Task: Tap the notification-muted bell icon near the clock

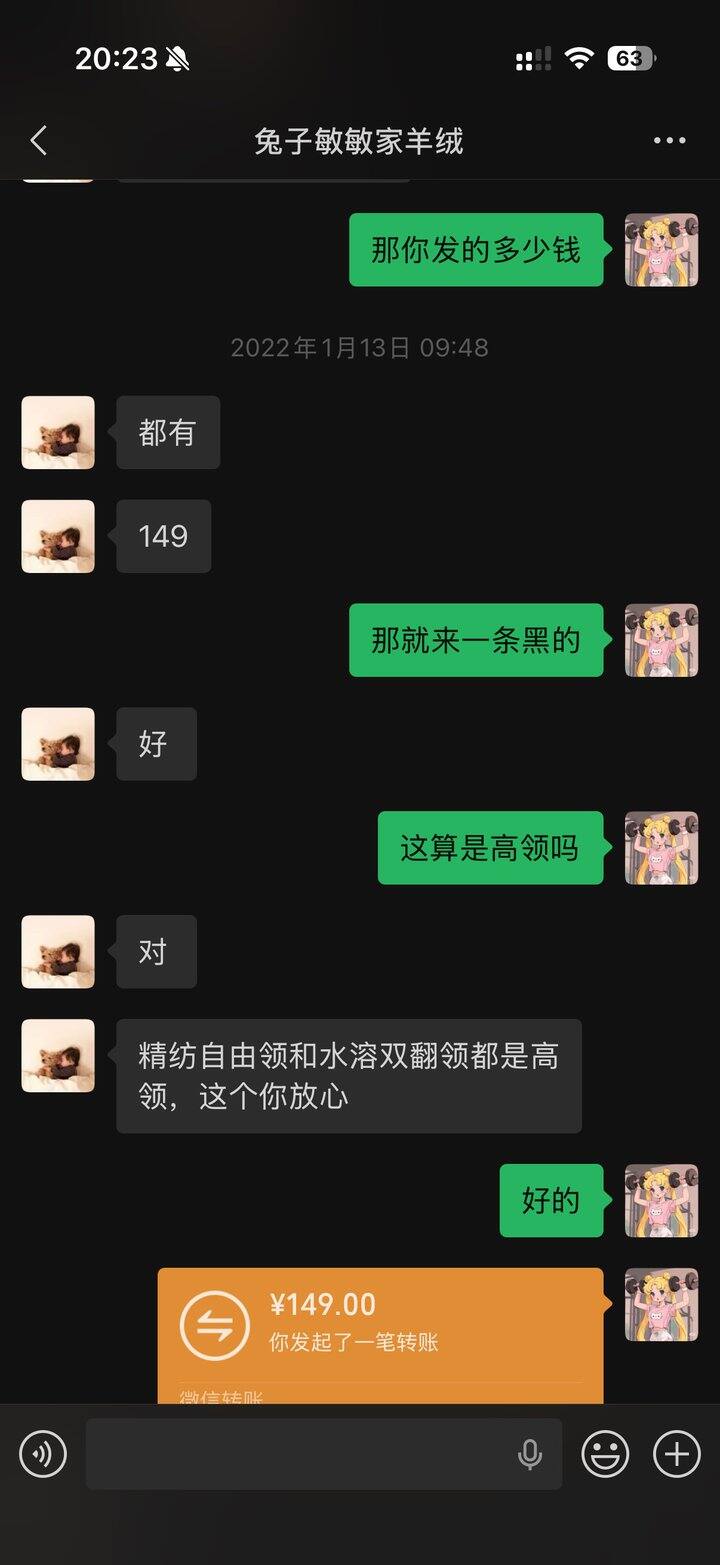Action: 176,58
